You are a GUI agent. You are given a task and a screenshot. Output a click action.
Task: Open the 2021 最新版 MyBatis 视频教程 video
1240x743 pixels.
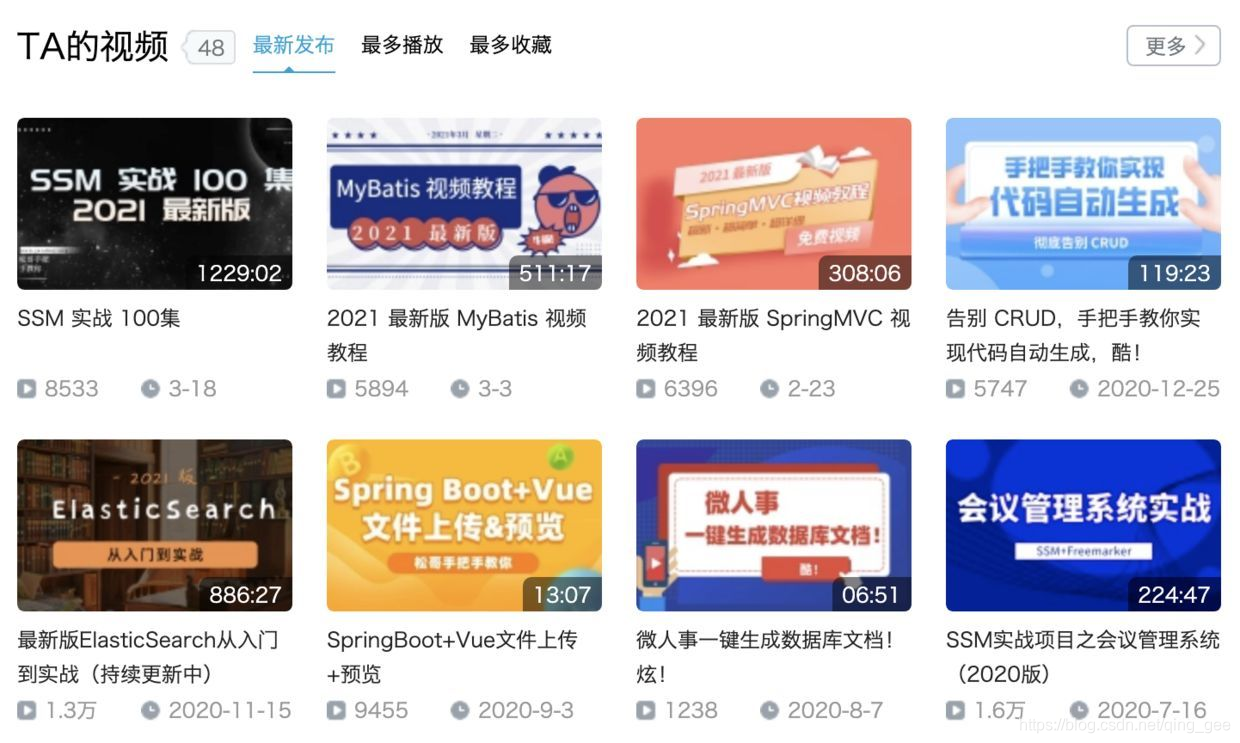464,204
